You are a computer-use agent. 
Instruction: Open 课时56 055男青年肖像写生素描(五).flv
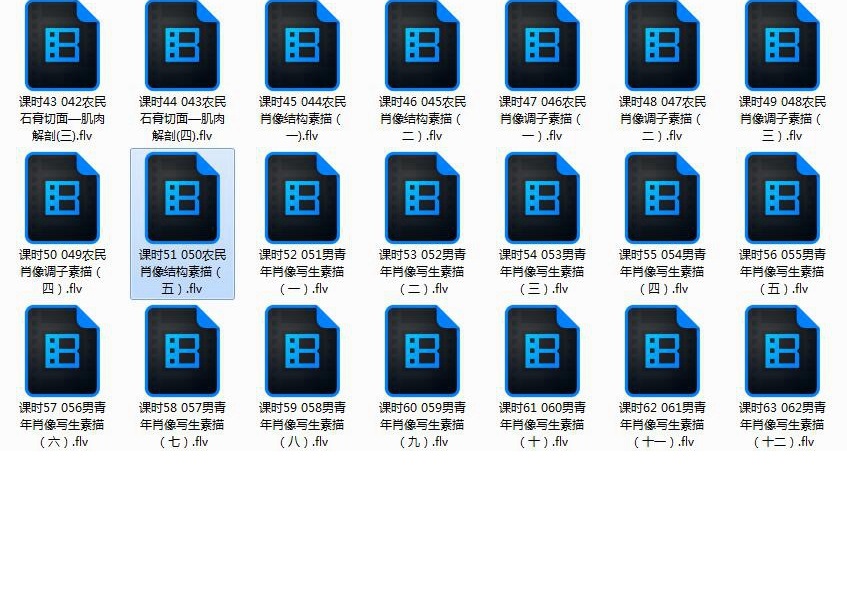click(x=782, y=198)
